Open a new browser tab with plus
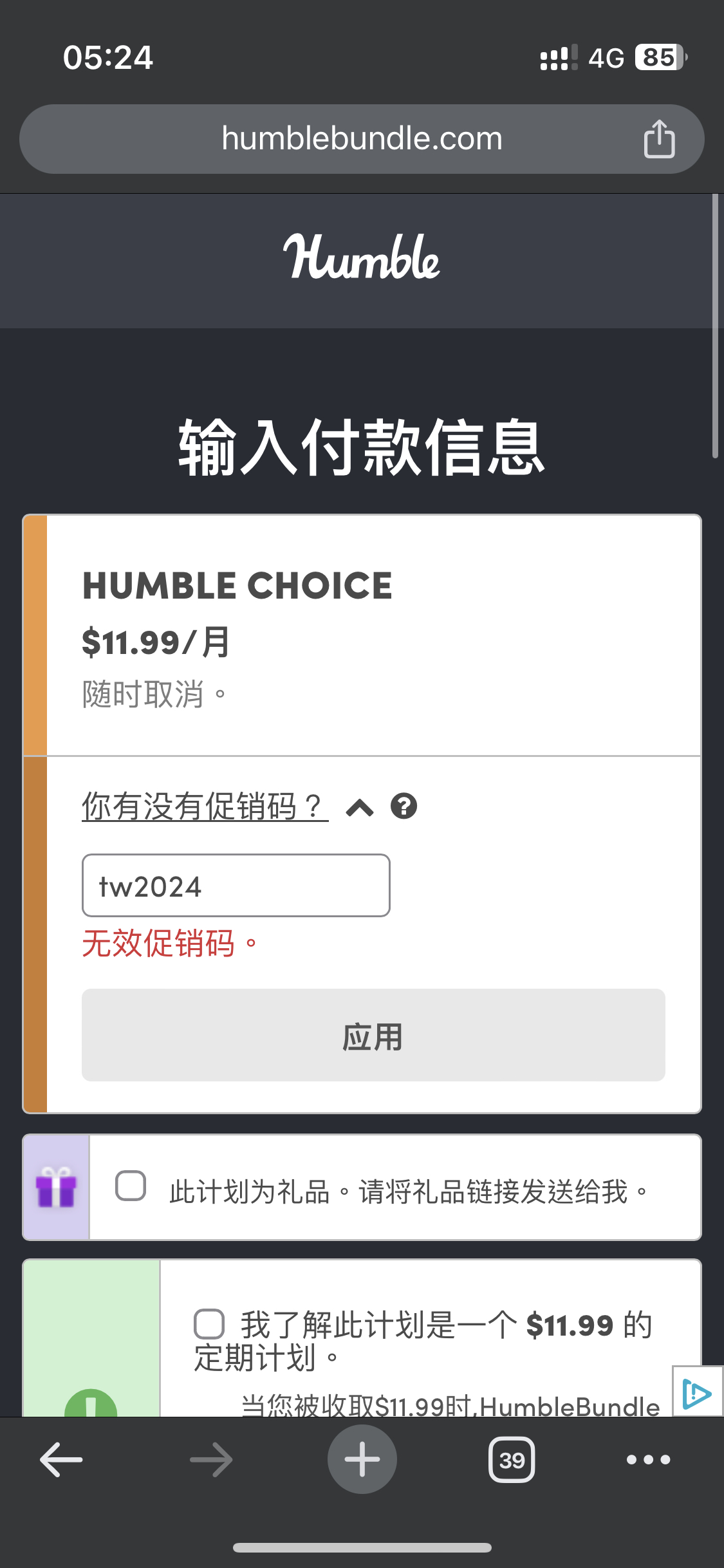The width and height of the screenshot is (724, 1568). click(362, 1459)
